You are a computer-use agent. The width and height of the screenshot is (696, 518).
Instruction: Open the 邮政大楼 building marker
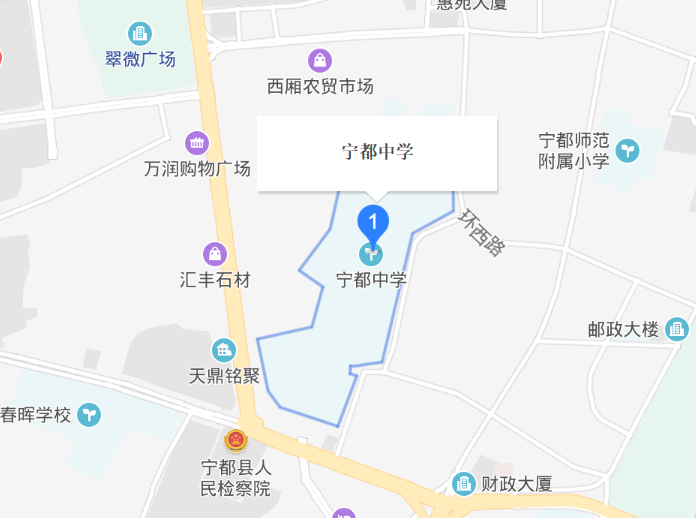(x=676, y=329)
